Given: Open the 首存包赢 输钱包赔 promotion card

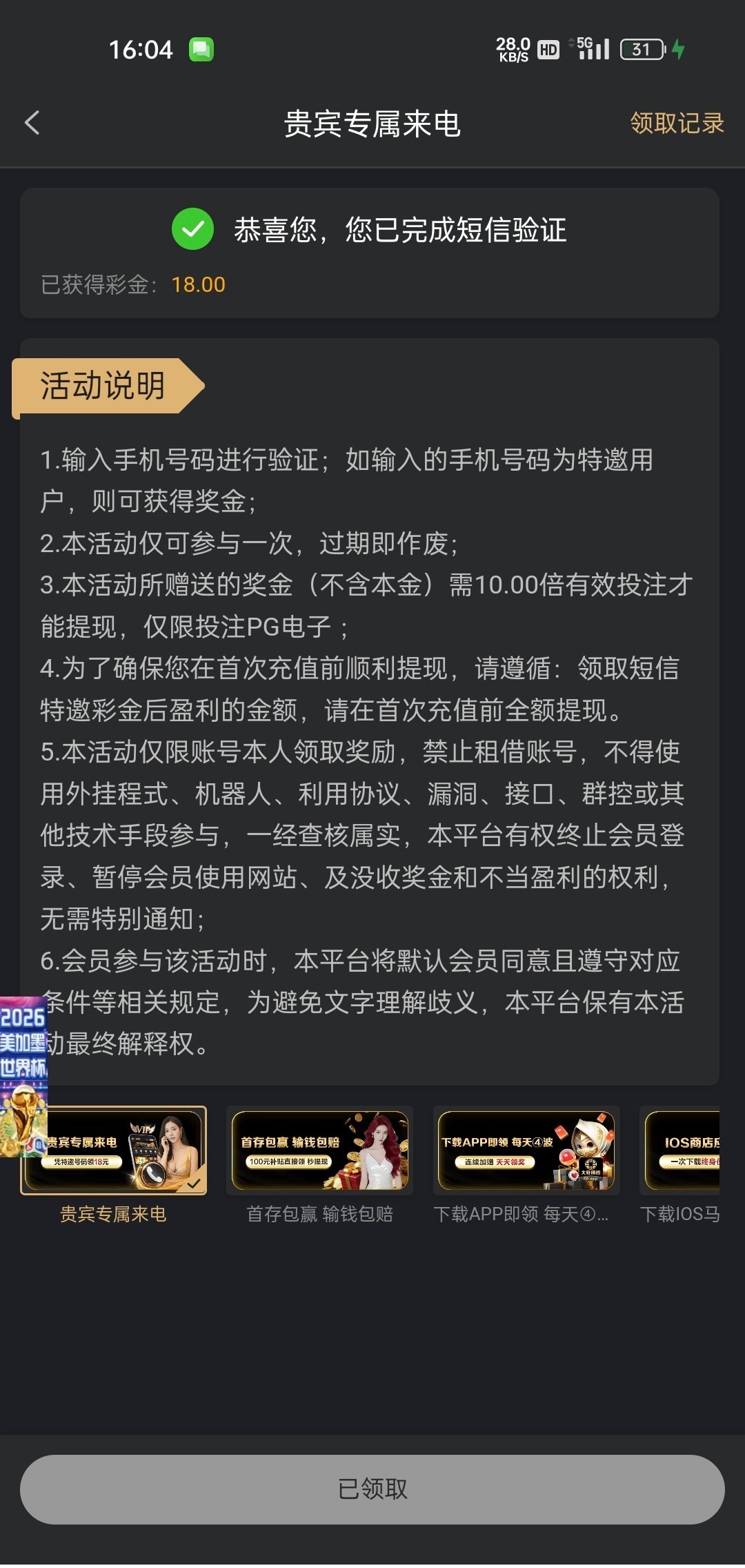Looking at the screenshot, I should [320, 1150].
